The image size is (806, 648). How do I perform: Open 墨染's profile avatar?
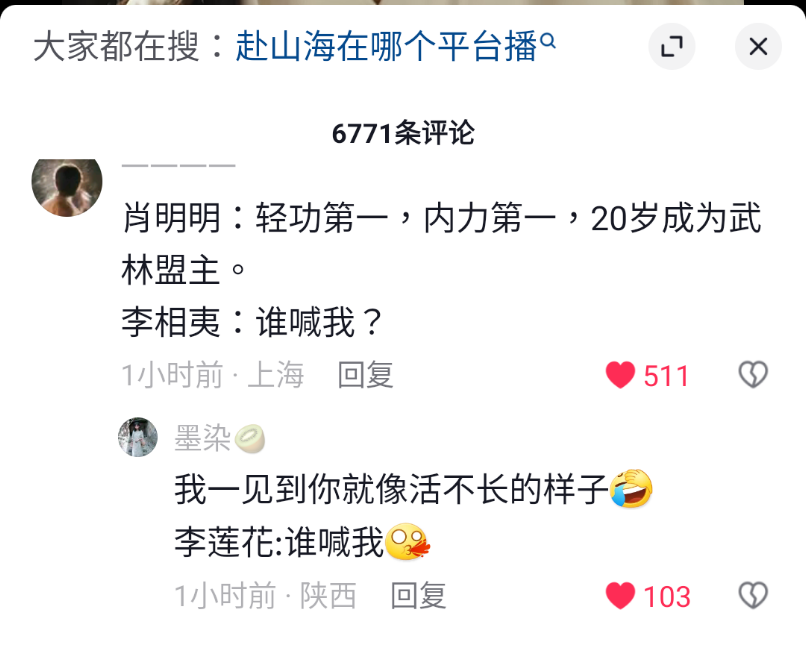pos(138,437)
